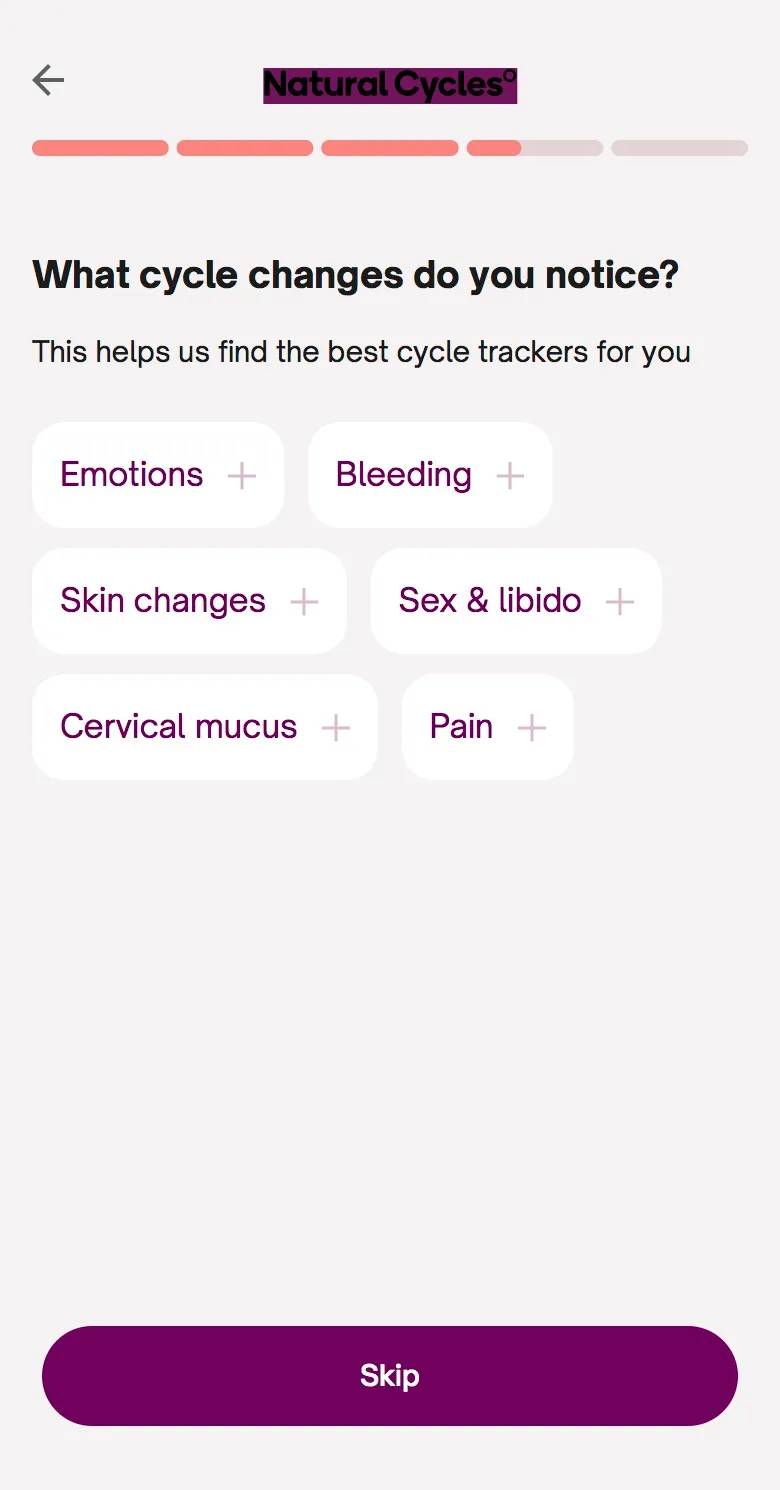Add Bleeding as a cycle change
This screenshot has width=780, height=1490.
(x=430, y=475)
